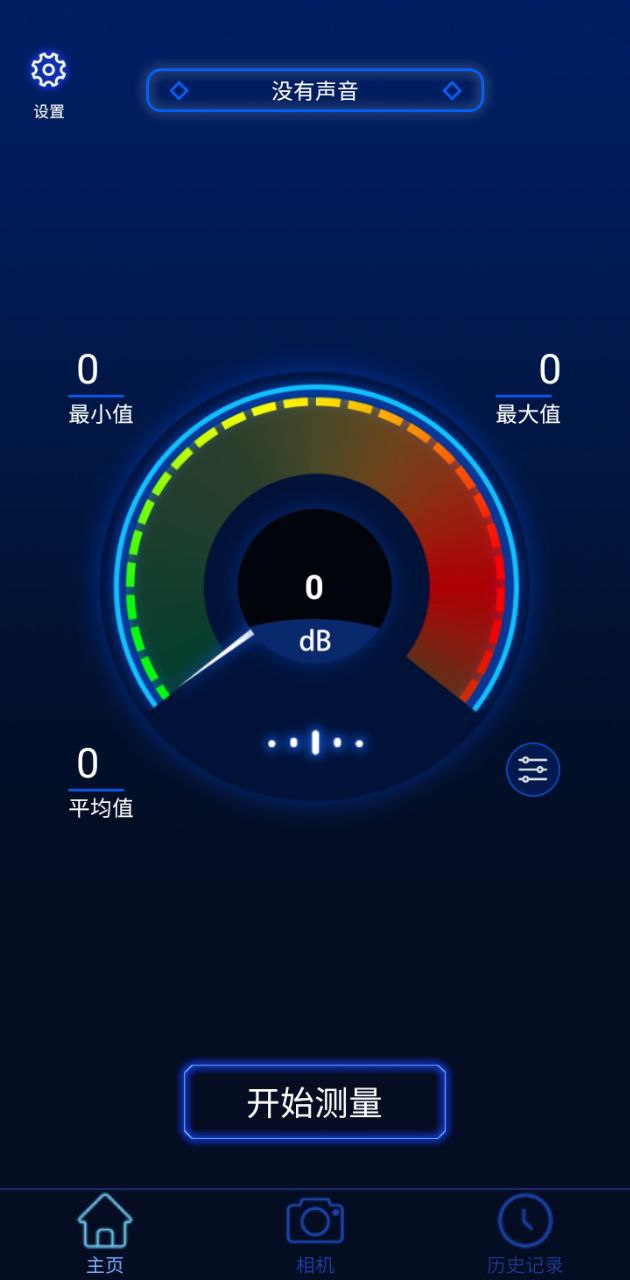Tap the 开始测量 button

click(x=315, y=1102)
